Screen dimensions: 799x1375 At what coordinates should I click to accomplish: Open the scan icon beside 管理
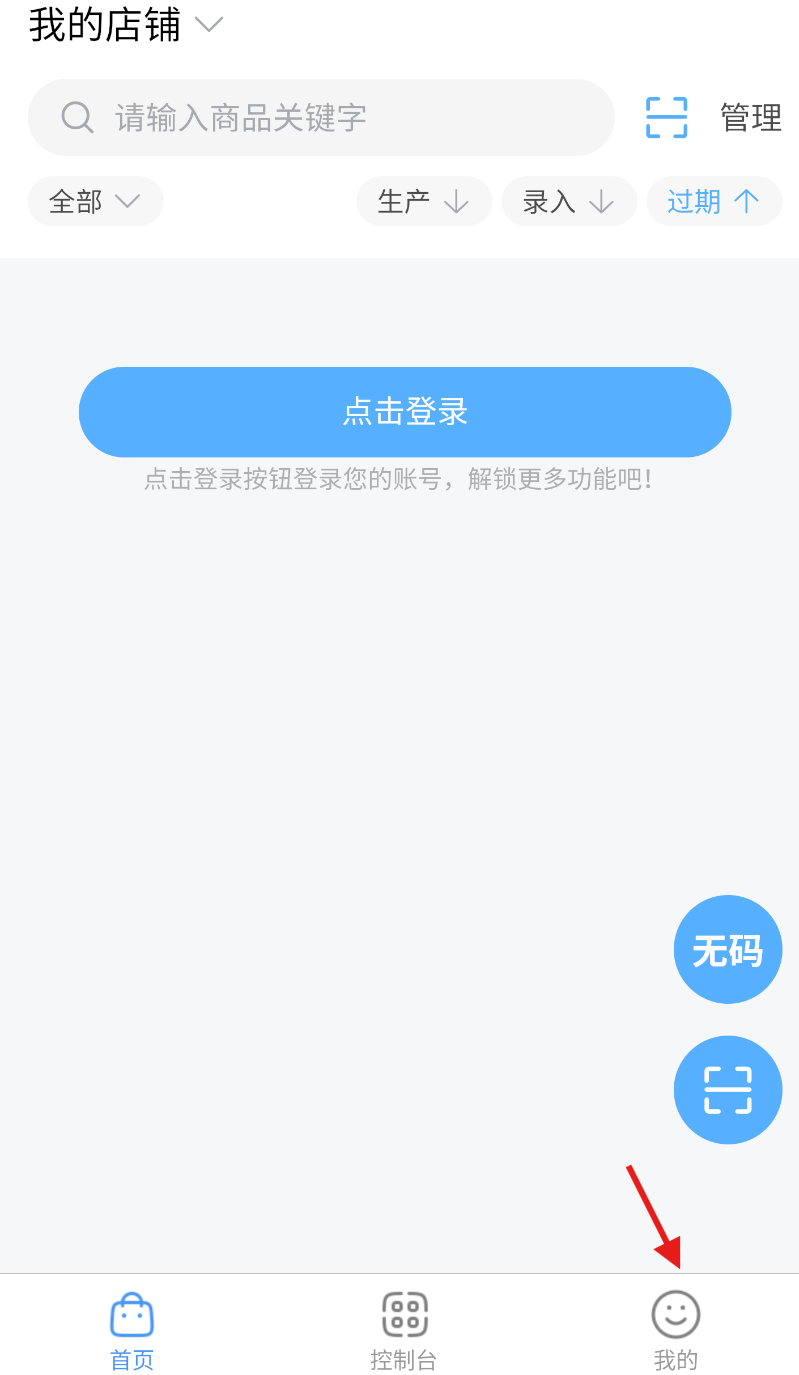[667, 117]
